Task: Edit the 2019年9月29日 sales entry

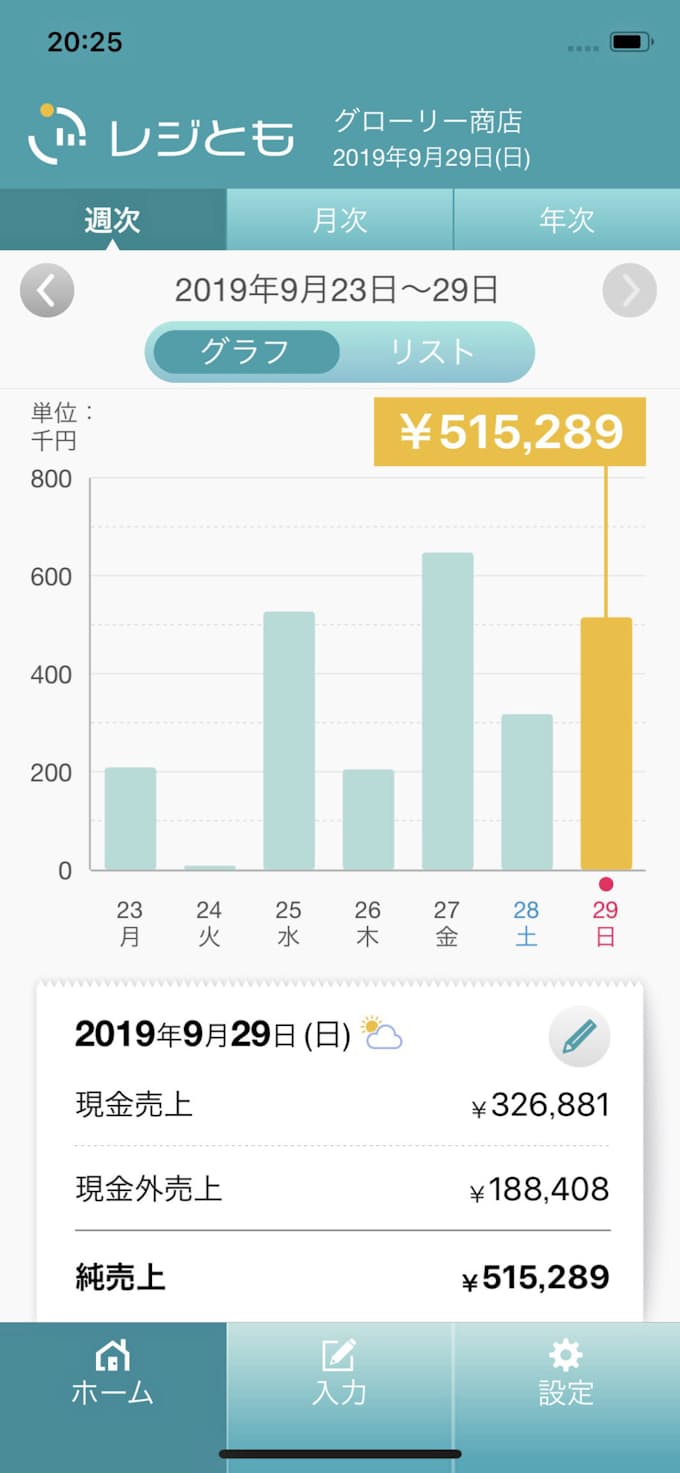Action: pyautogui.click(x=579, y=1036)
